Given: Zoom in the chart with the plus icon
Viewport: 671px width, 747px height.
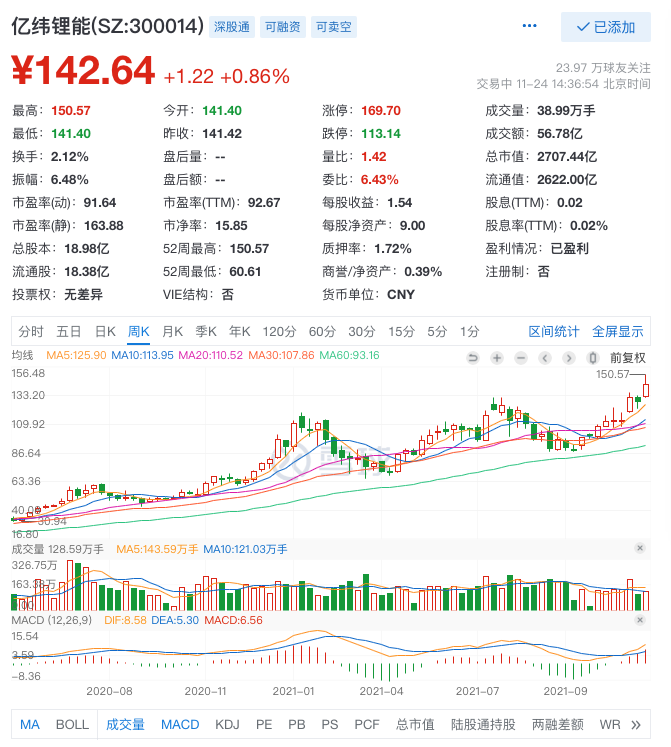Looking at the screenshot, I should [x=496, y=358].
